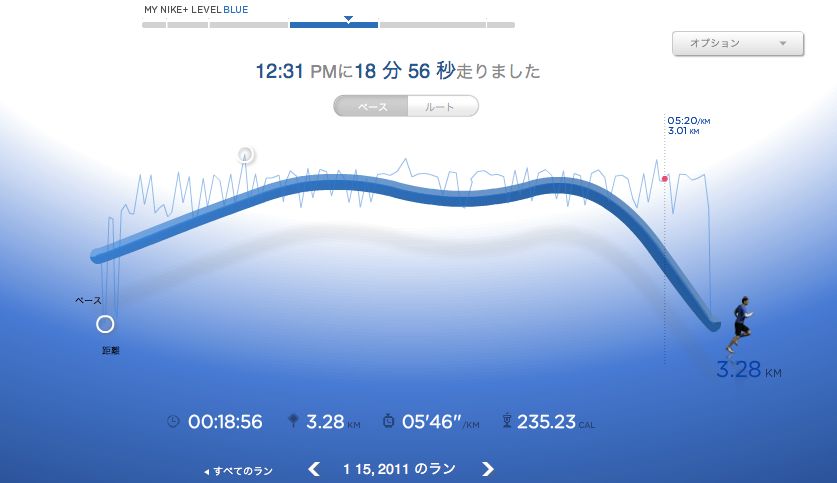Screen dimensions: 837x483
Task: Select the ペース view
Action: coord(371,106)
